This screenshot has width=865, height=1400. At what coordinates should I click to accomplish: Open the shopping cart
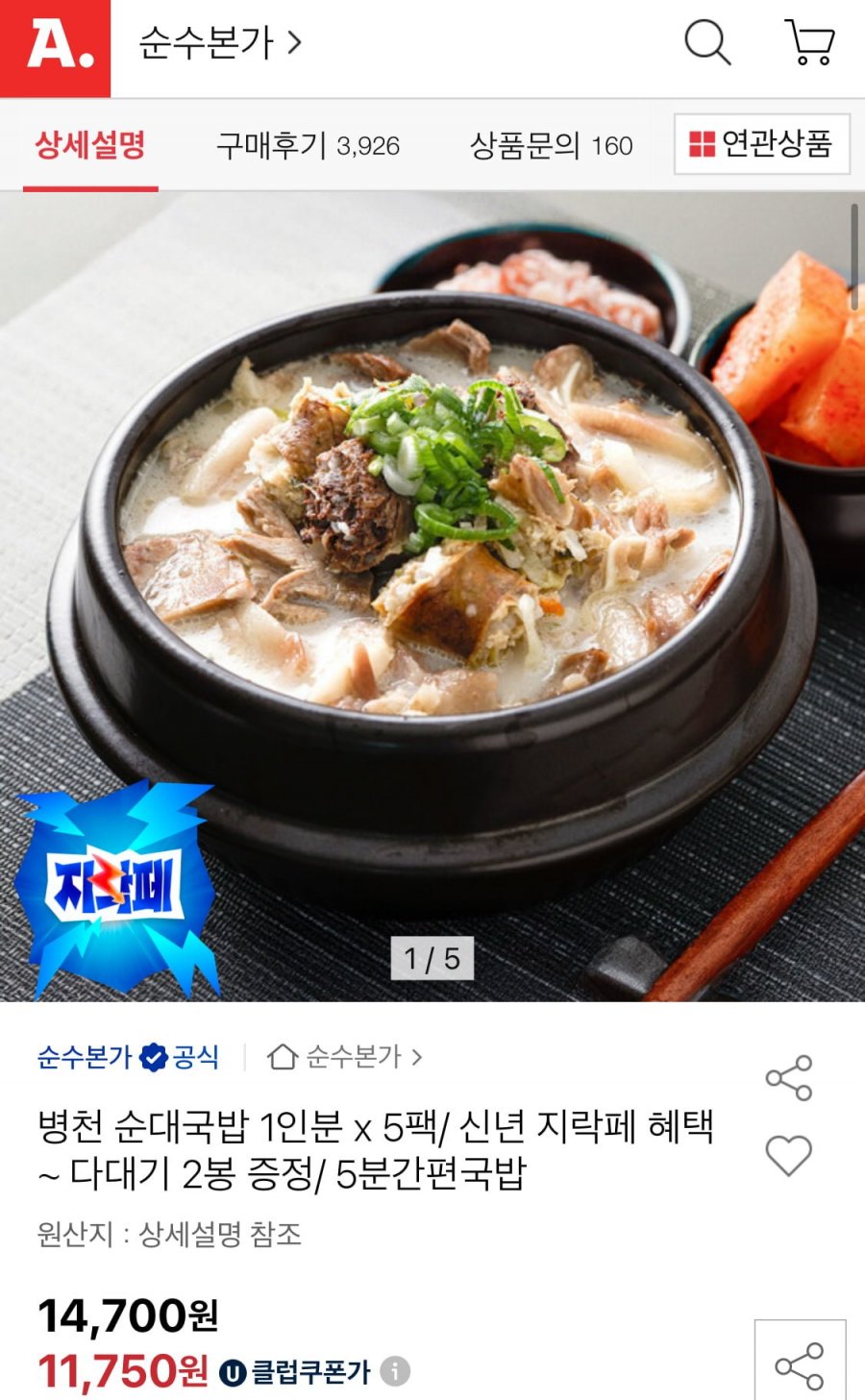click(810, 43)
